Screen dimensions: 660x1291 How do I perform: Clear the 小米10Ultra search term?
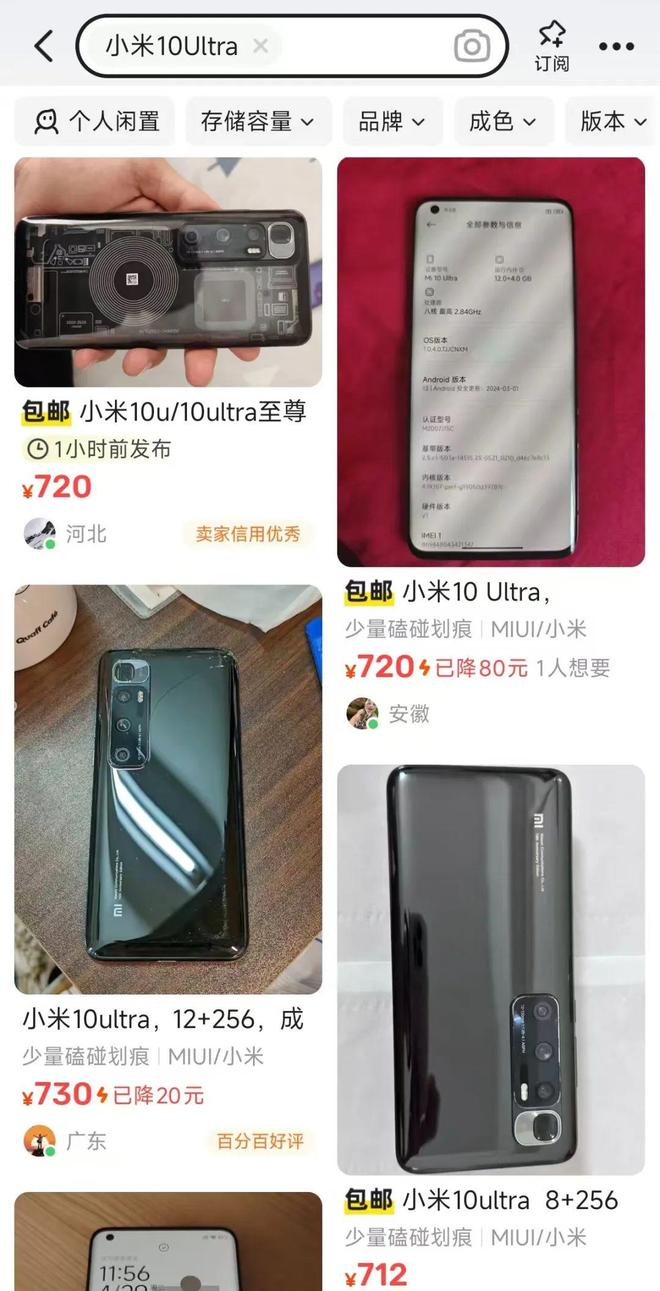click(x=261, y=46)
